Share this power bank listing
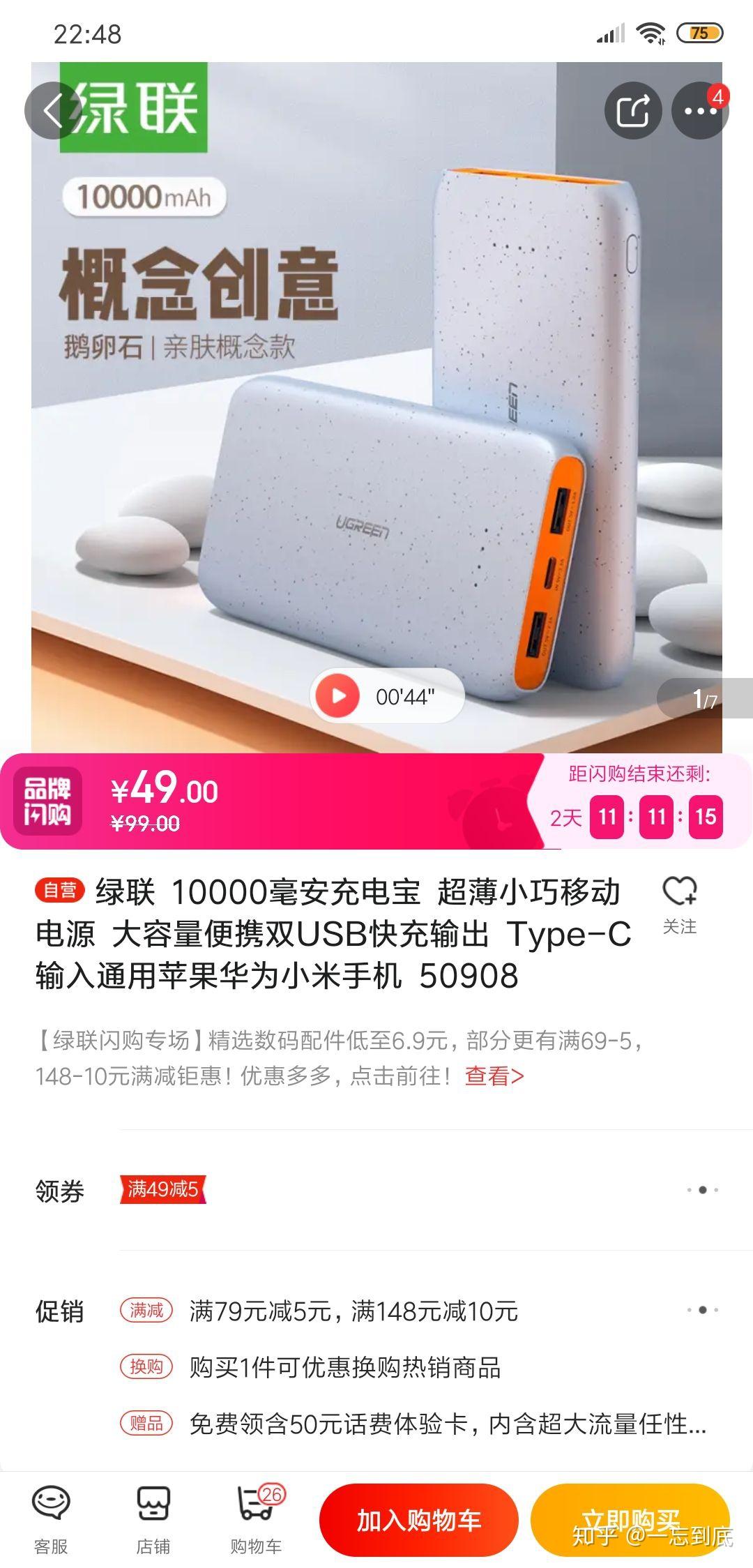 coord(632,110)
